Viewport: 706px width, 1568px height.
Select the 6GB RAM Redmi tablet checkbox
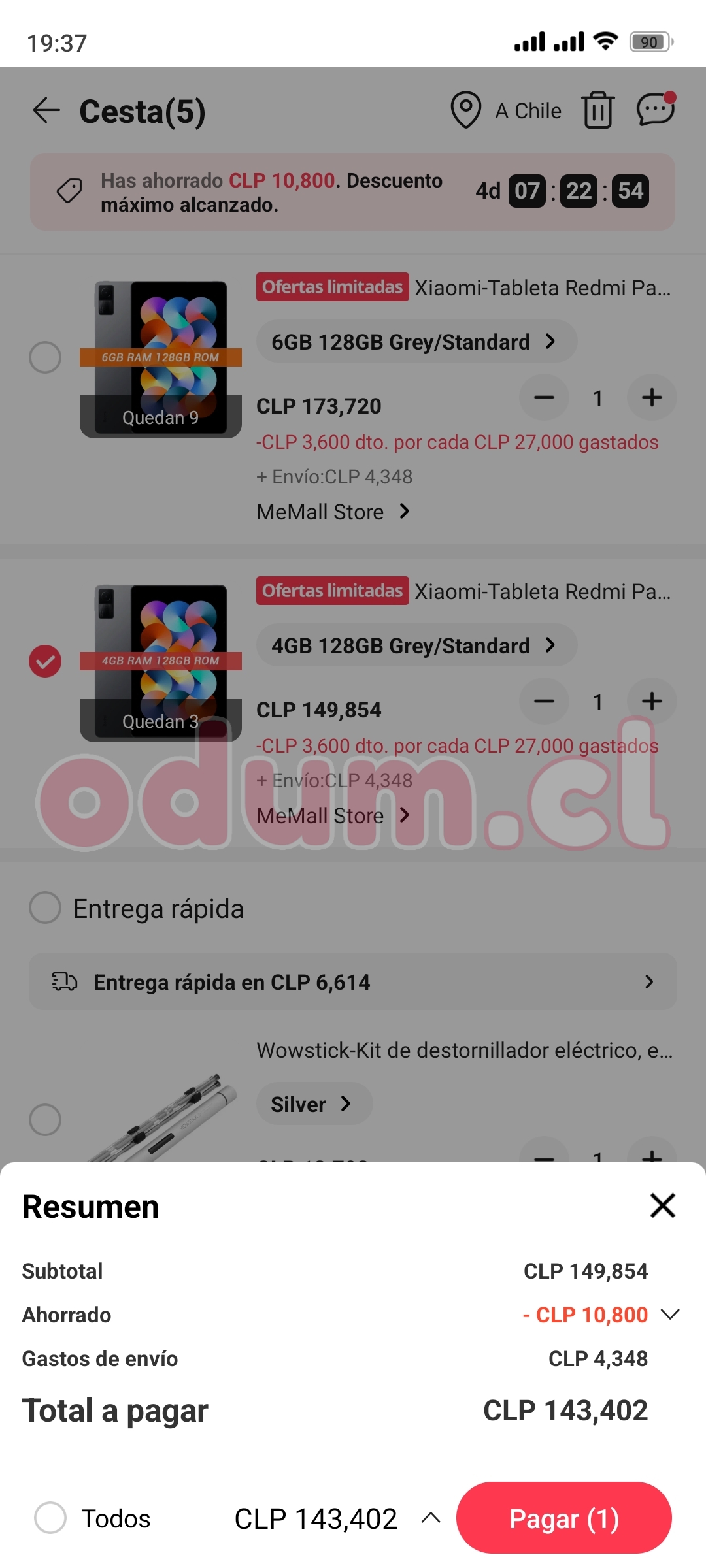coord(45,357)
